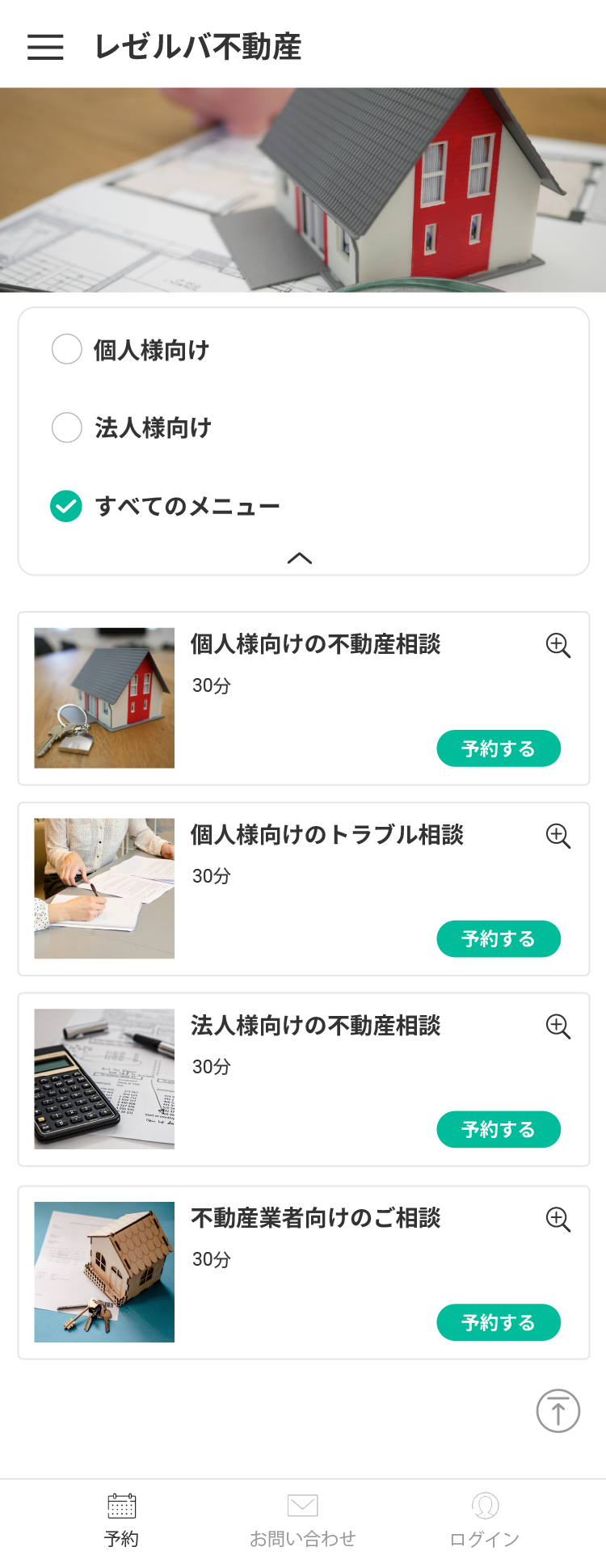606x1568 pixels.
Task: Go to the お問い合わせ tab
Action: point(302,1520)
